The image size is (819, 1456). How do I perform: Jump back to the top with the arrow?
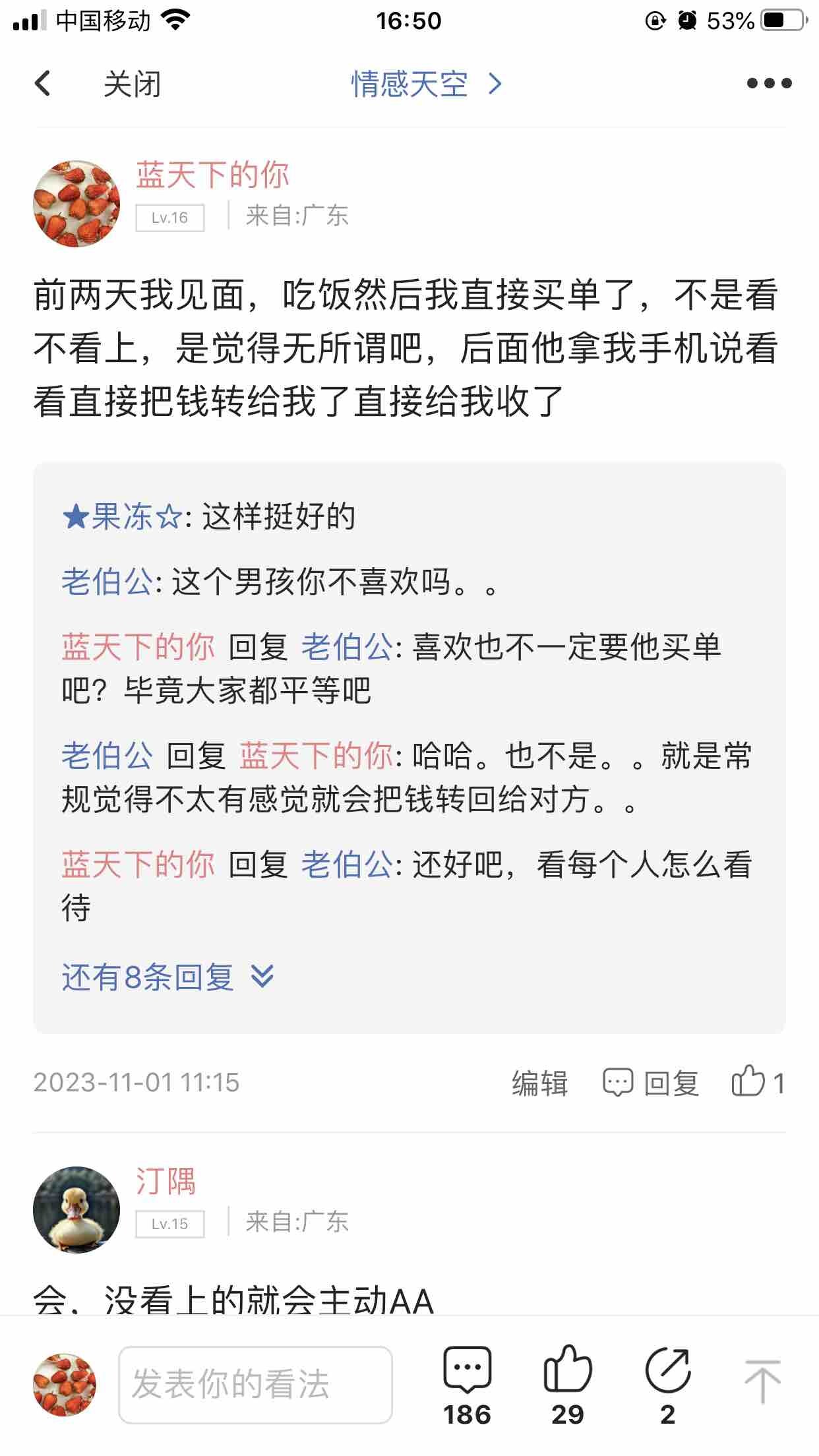point(762,1381)
